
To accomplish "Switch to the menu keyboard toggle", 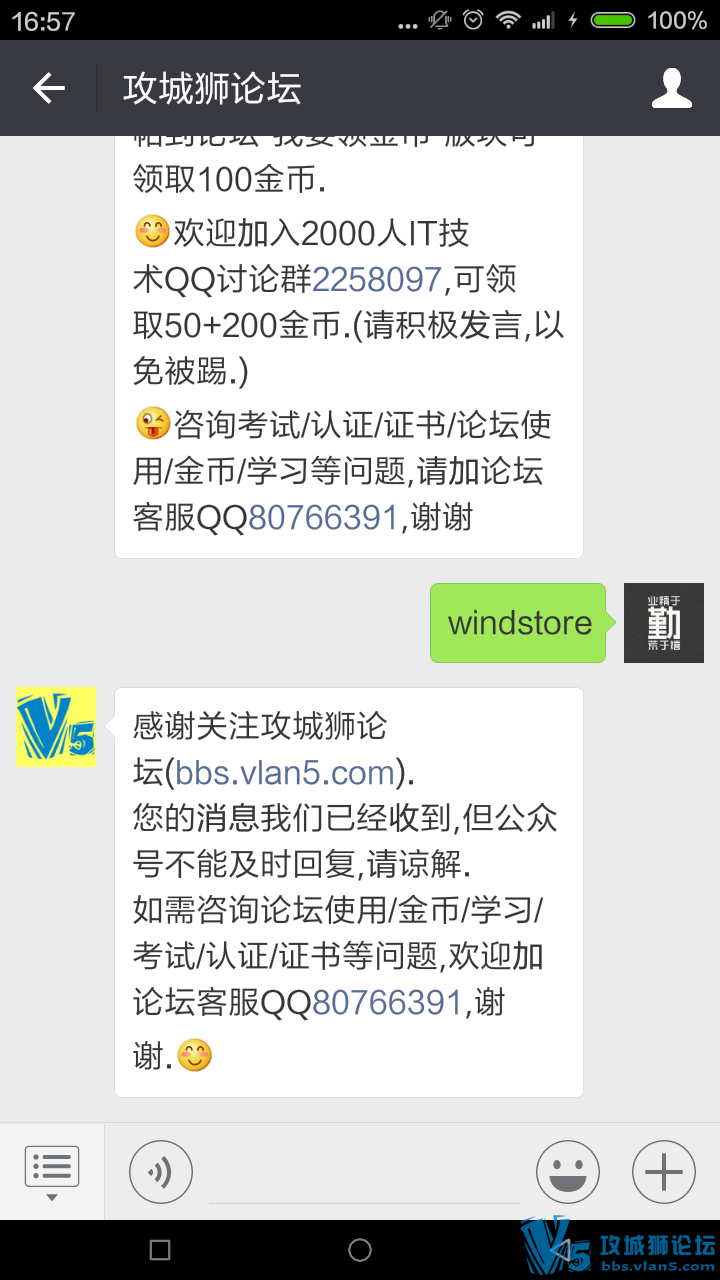I will click(52, 1170).
